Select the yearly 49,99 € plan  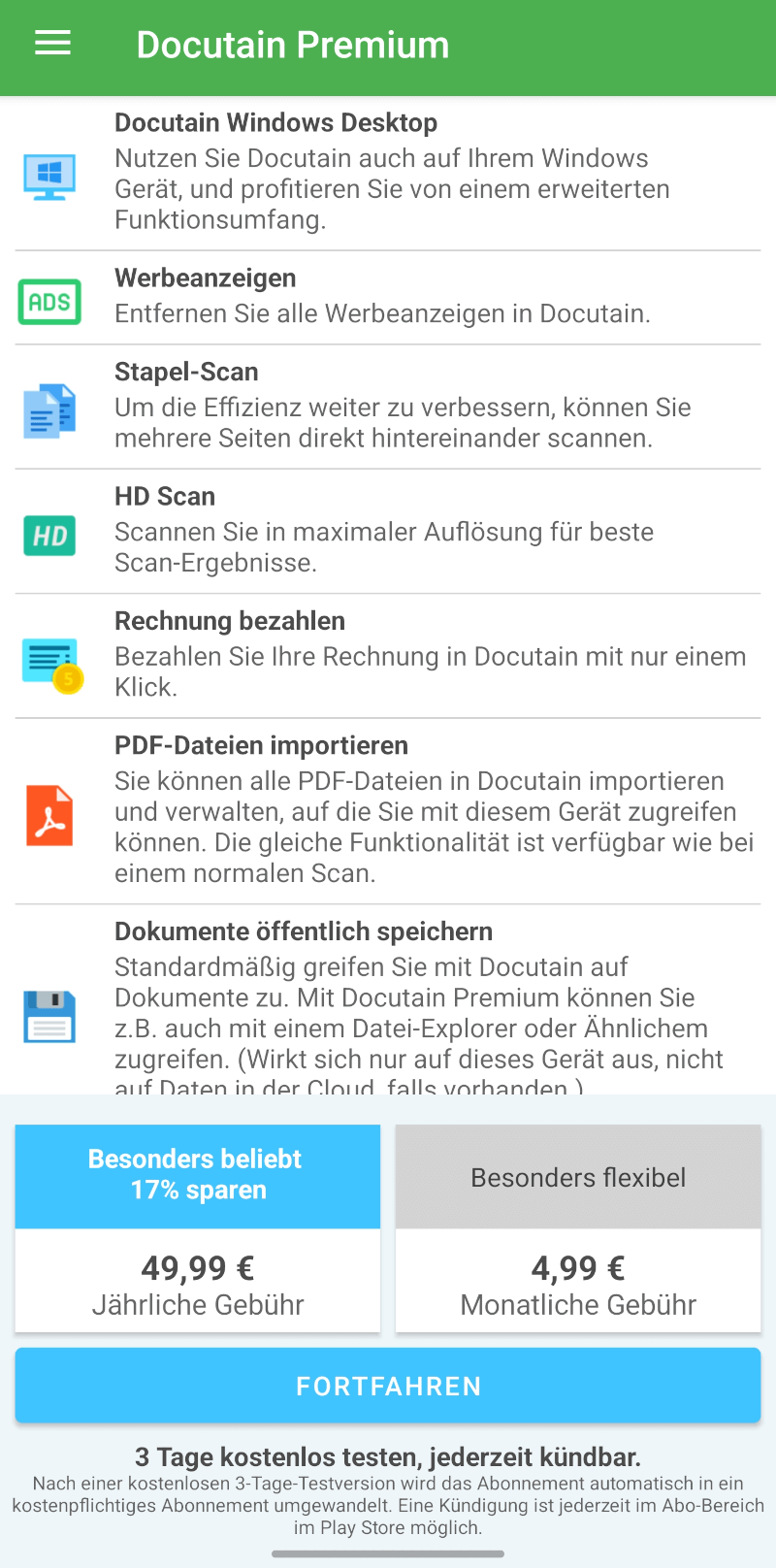click(198, 1228)
